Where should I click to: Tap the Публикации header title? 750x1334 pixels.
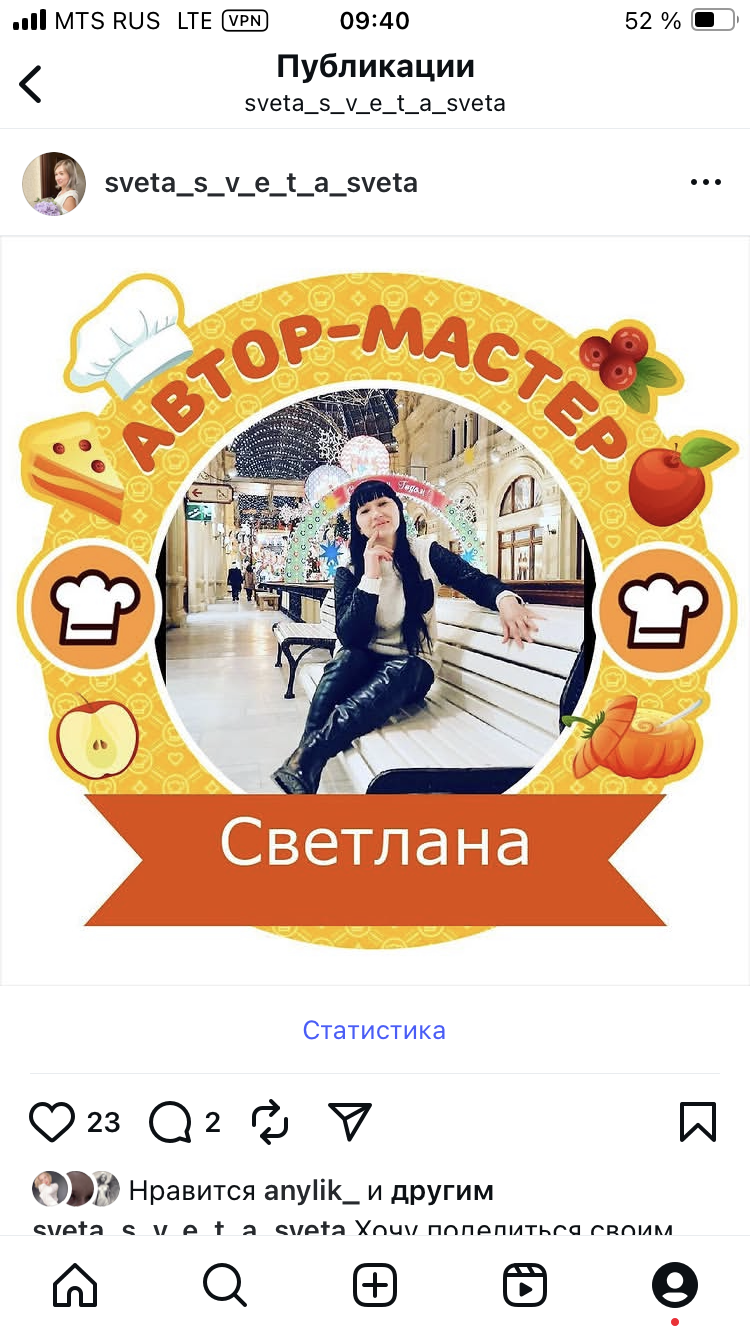click(x=375, y=67)
